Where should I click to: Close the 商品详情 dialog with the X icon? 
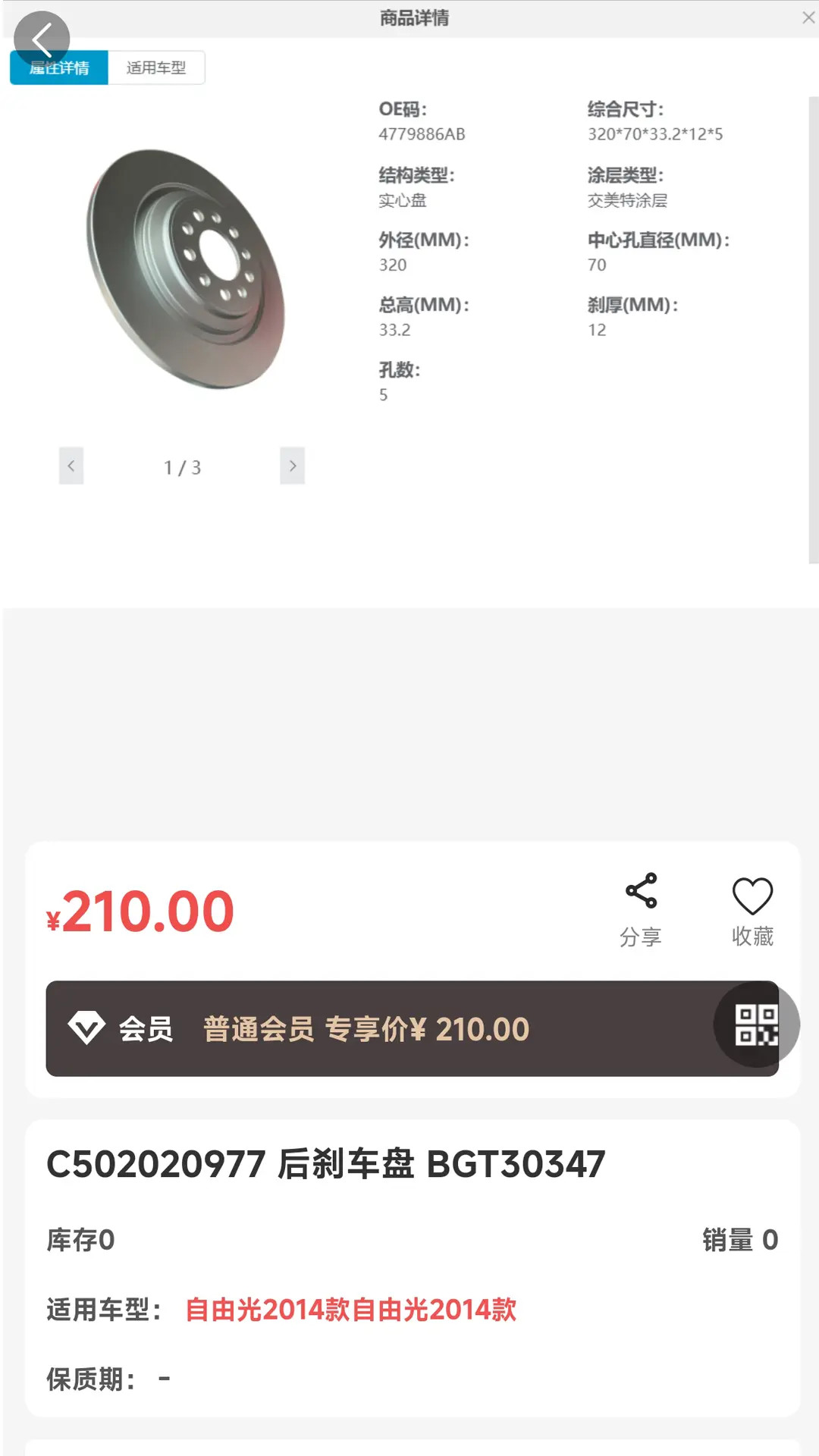point(807,18)
